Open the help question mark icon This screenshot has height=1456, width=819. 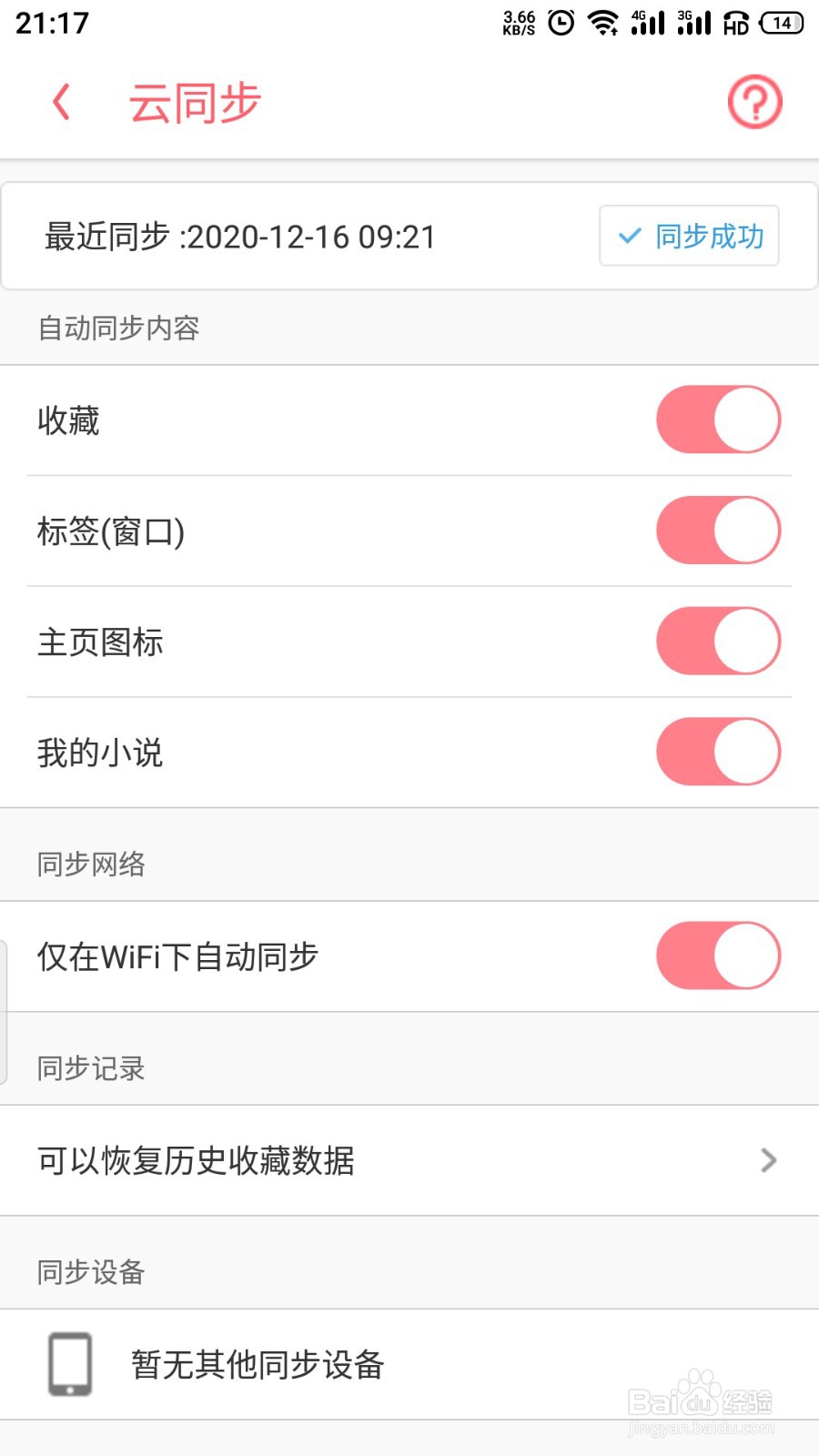(754, 102)
